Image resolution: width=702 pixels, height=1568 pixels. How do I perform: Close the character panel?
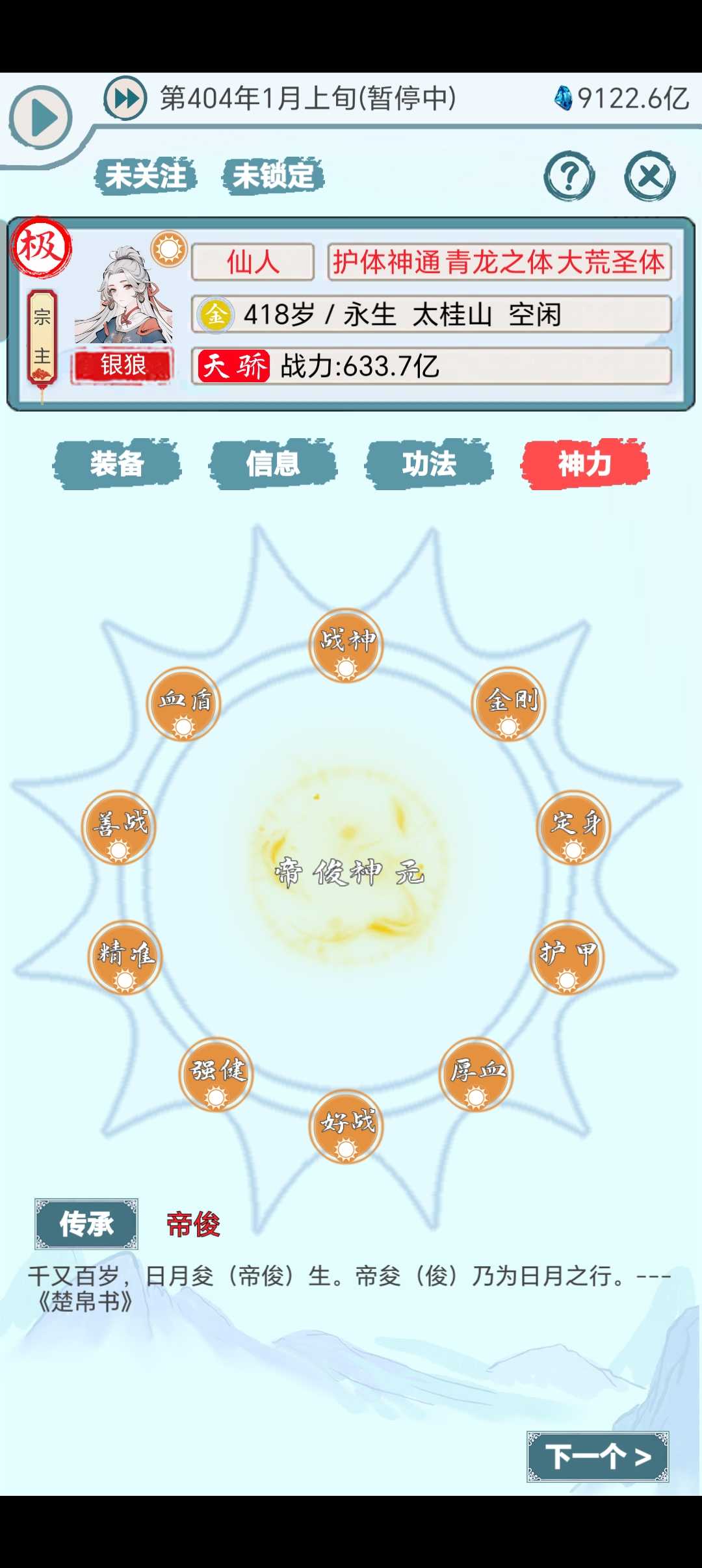coord(649,176)
